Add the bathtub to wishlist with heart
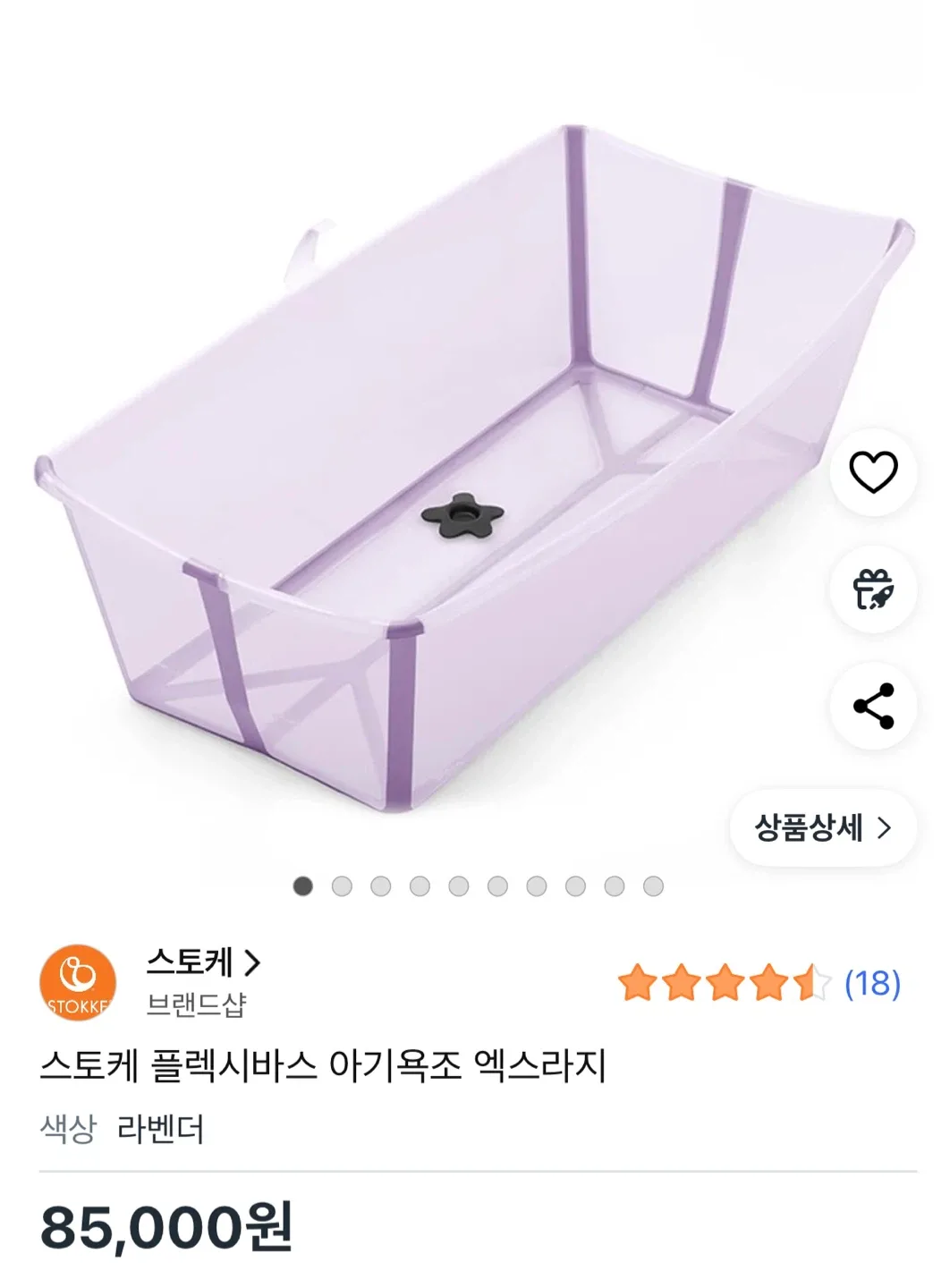 click(872, 472)
